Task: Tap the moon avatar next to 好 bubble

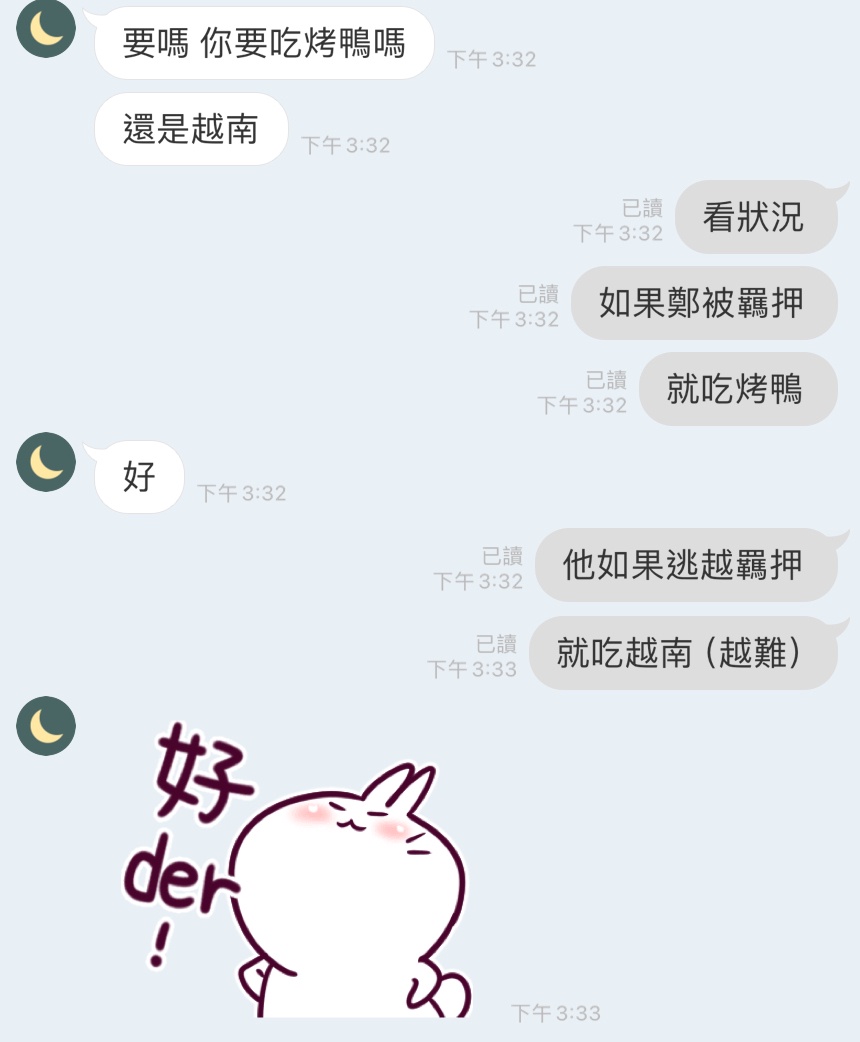Action: pyautogui.click(x=46, y=462)
